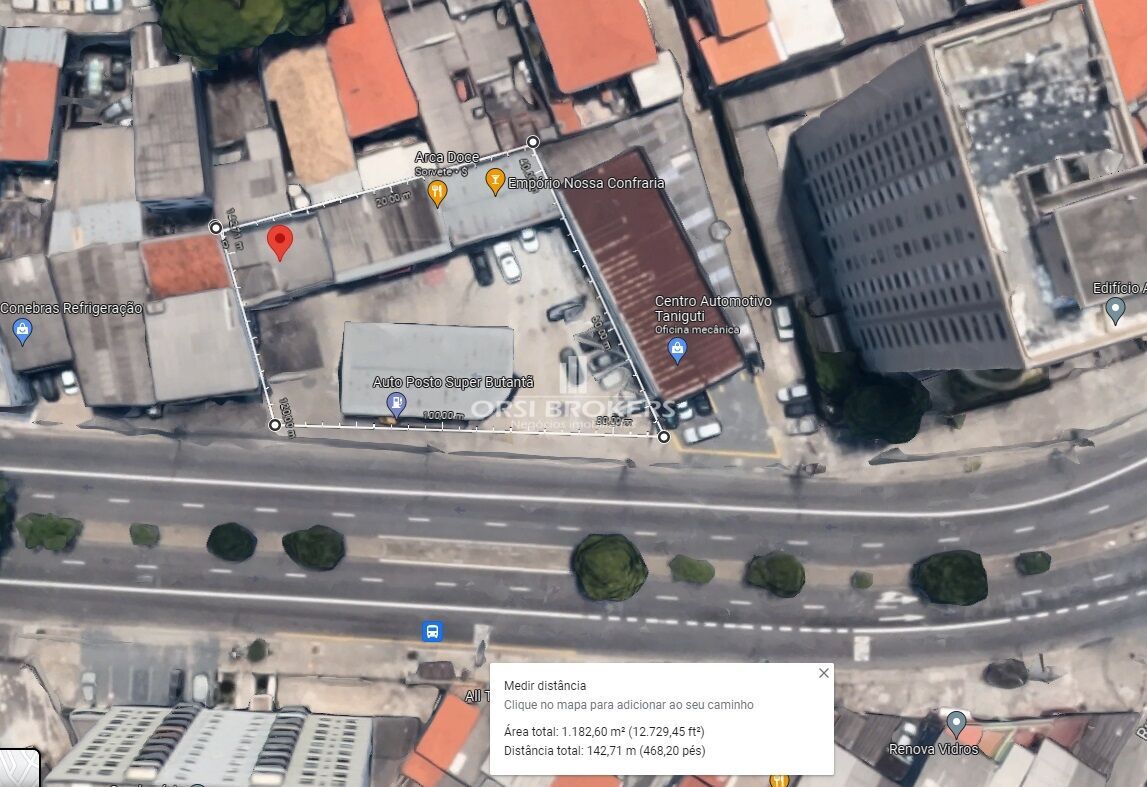Image resolution: width=1147 pixels, height=787 pixels.
Task: Select the red dropped pin
Action: pos(280,242)
